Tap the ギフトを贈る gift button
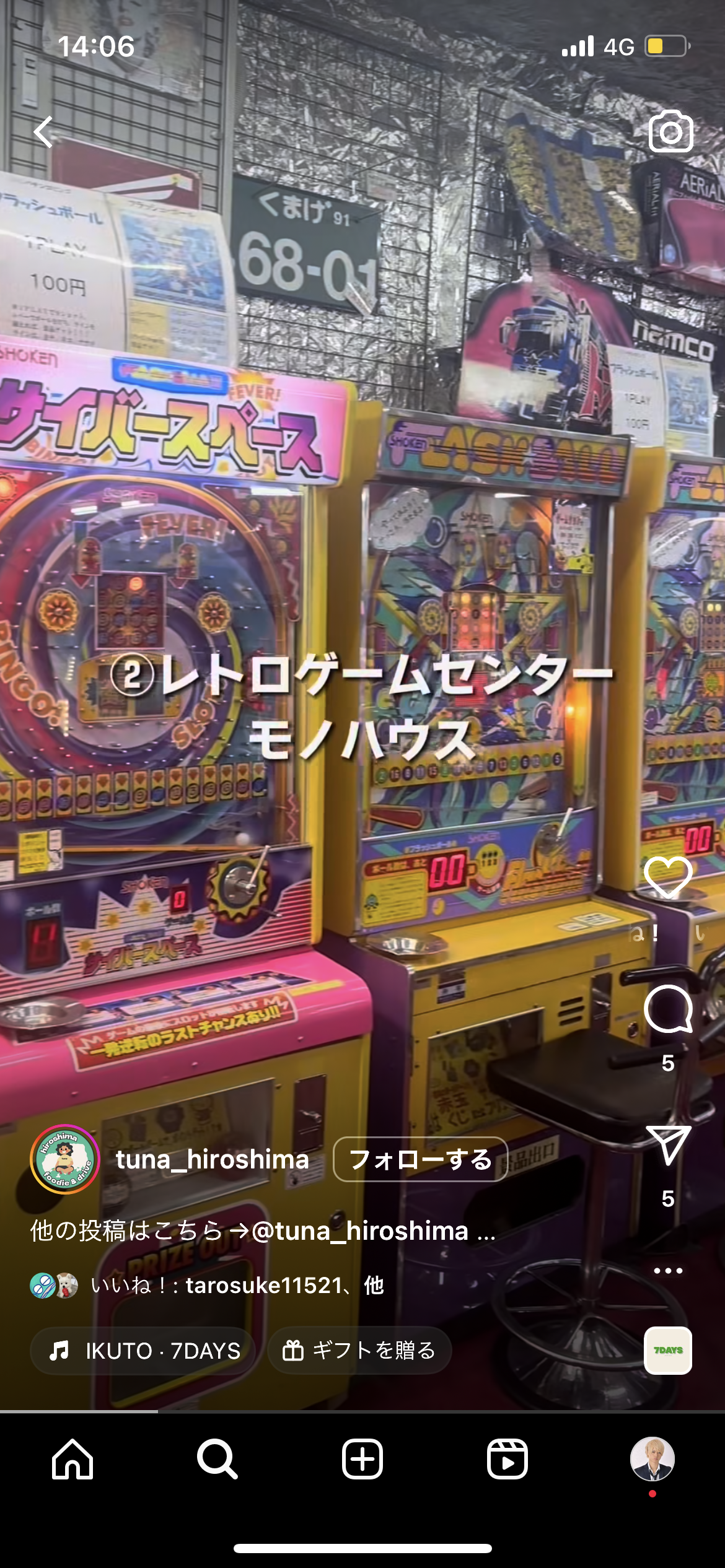Viewport: 725px width, 1568px height. pyautogui.click(x=359, y=1351)
